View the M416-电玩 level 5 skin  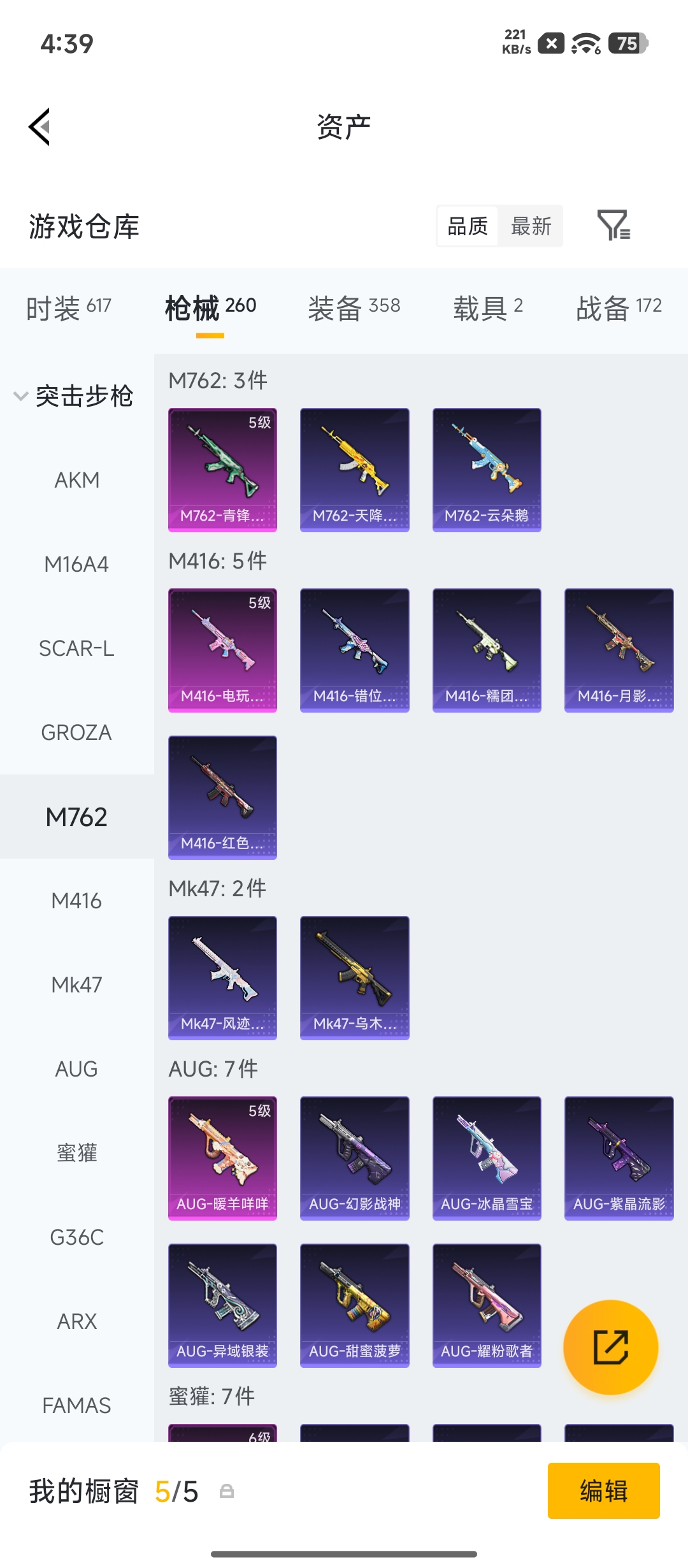(x=222, y=650)
